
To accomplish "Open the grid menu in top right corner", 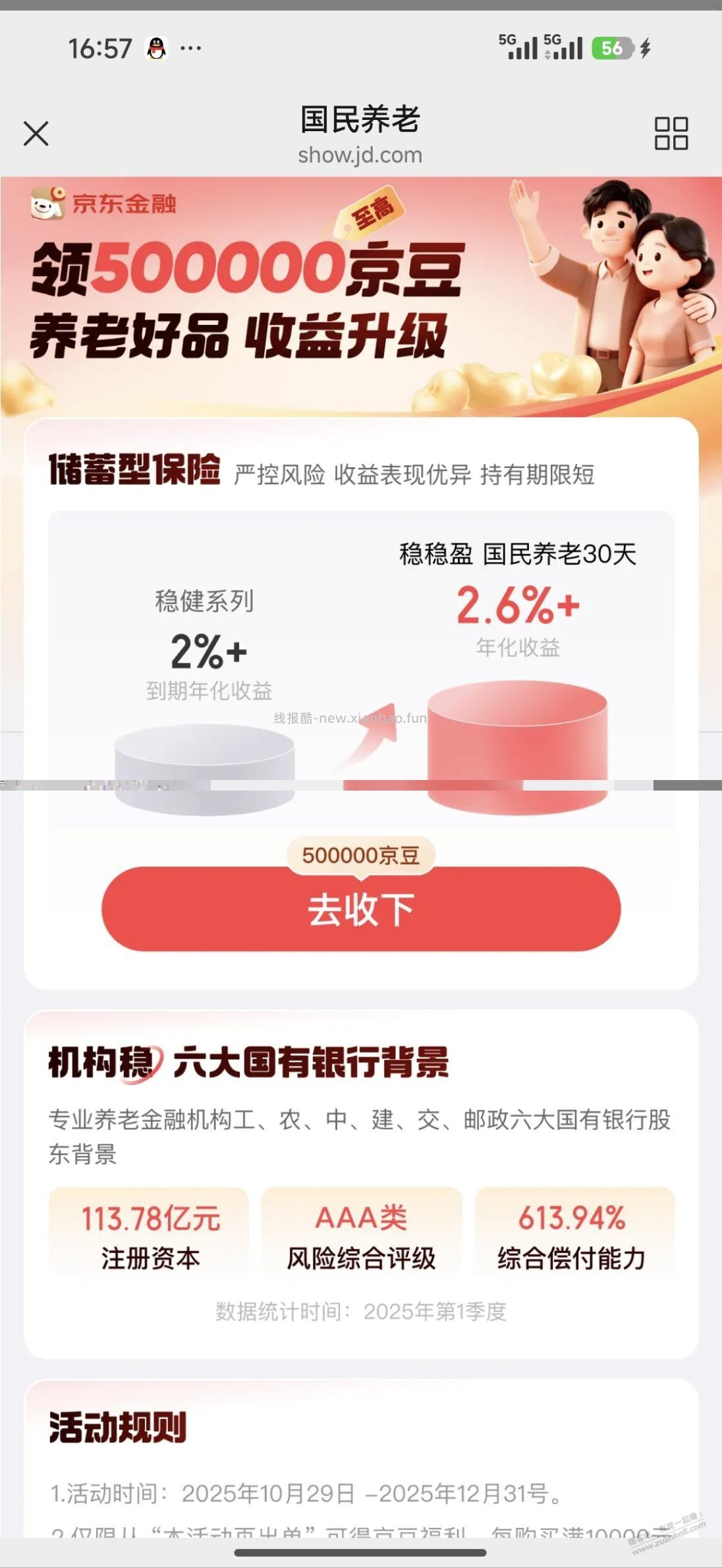I will [x=671, y=133].
